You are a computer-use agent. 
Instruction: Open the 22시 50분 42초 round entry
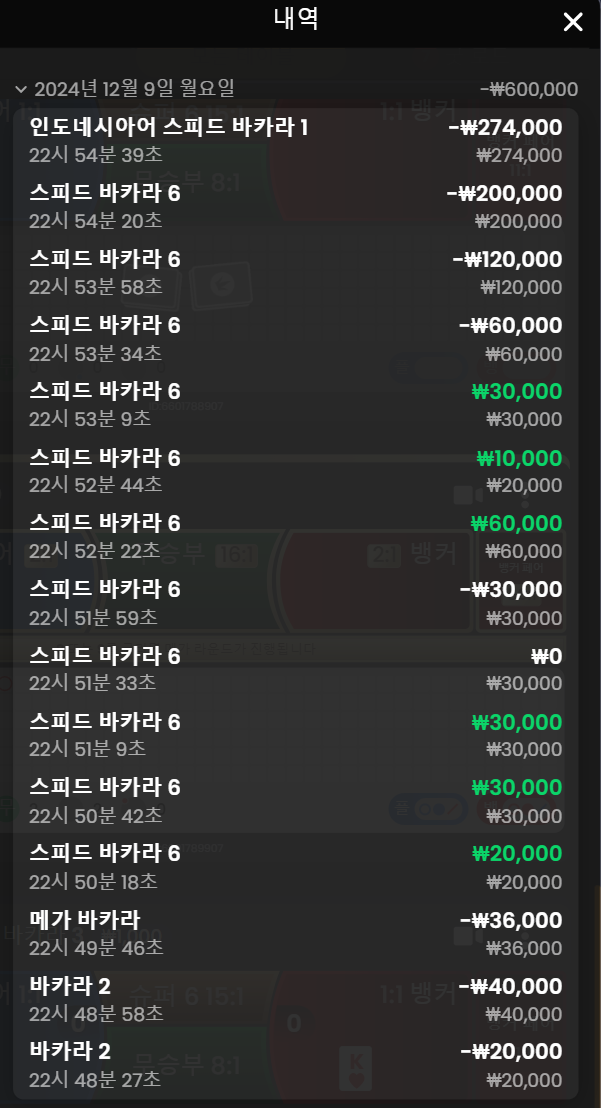pos(295,801)
